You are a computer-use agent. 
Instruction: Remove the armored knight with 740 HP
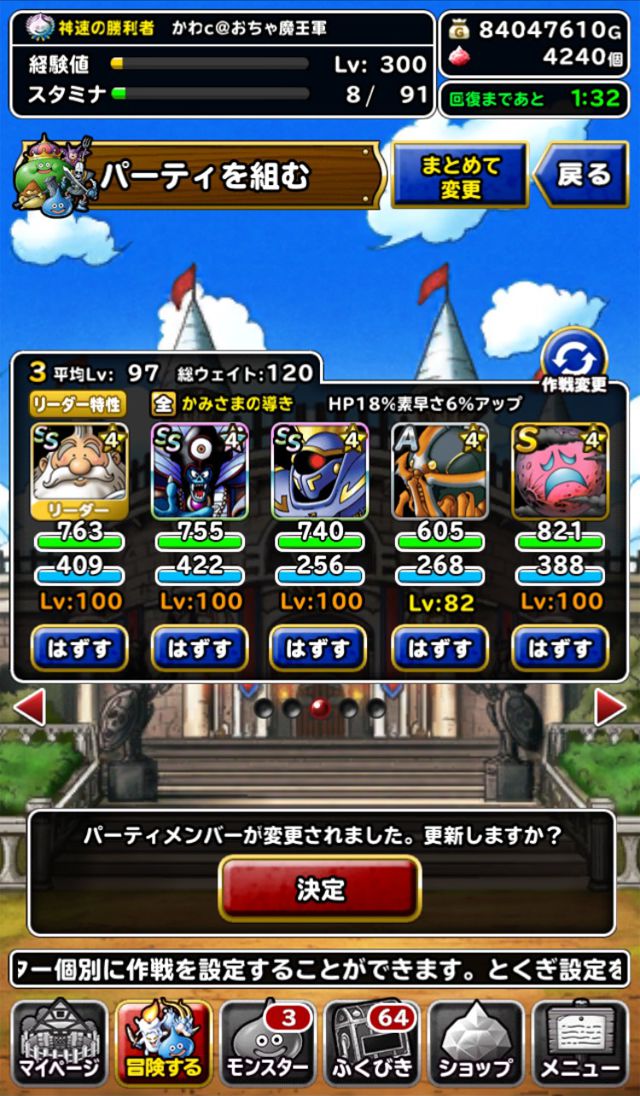(319, 649)
